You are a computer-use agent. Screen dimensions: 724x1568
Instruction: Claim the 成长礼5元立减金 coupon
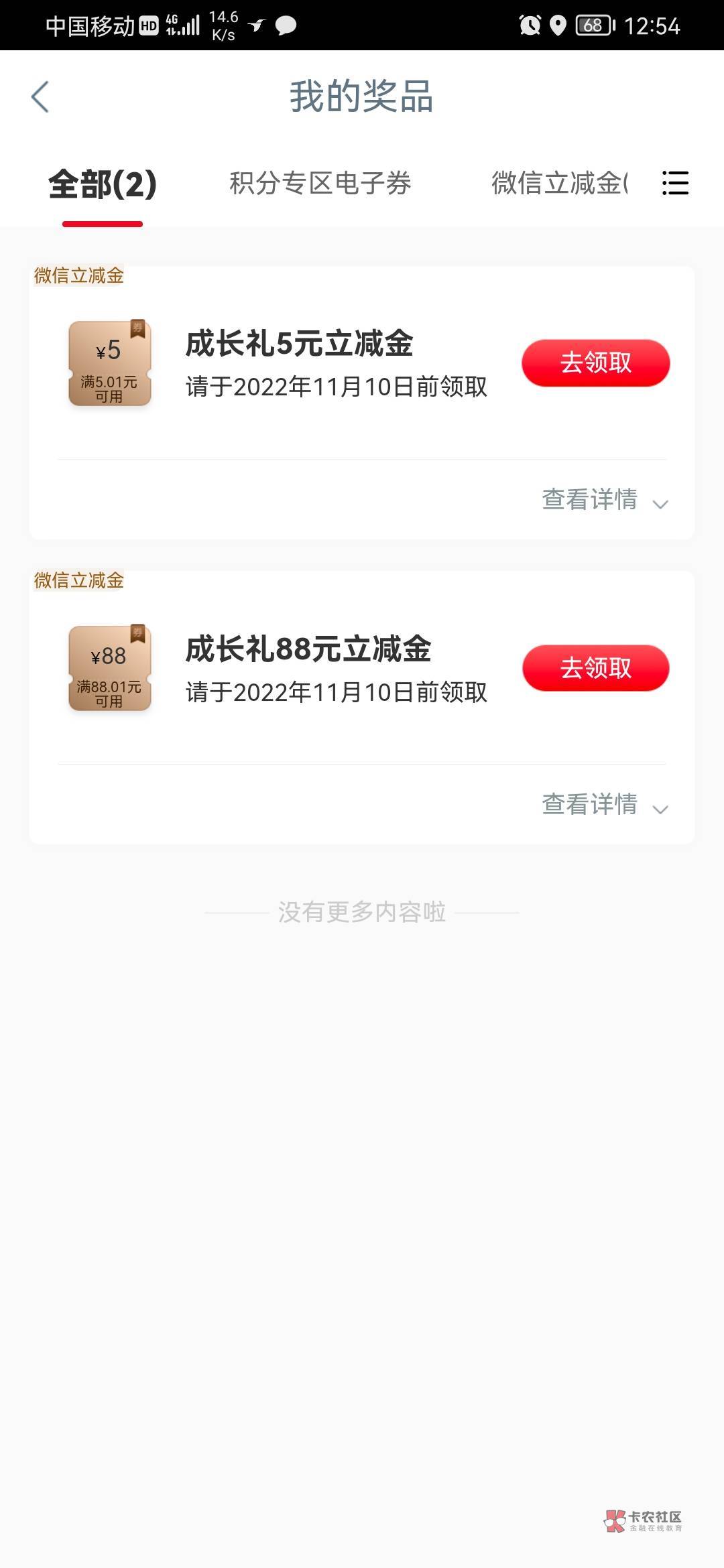[x=595, y=363]
